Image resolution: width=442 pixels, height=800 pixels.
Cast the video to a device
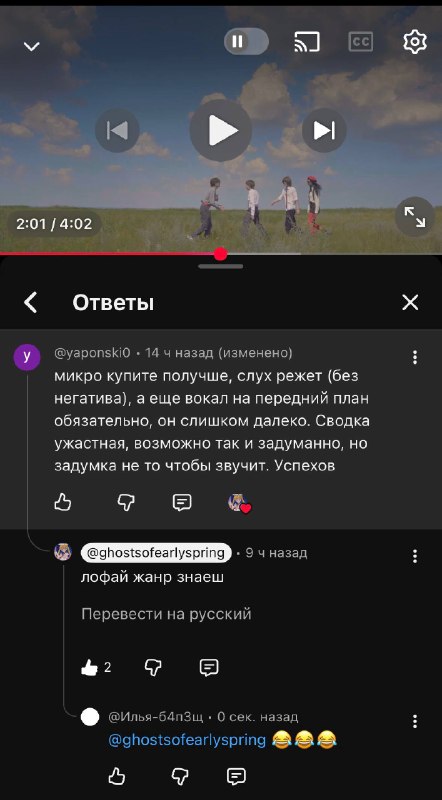(307, 42)
